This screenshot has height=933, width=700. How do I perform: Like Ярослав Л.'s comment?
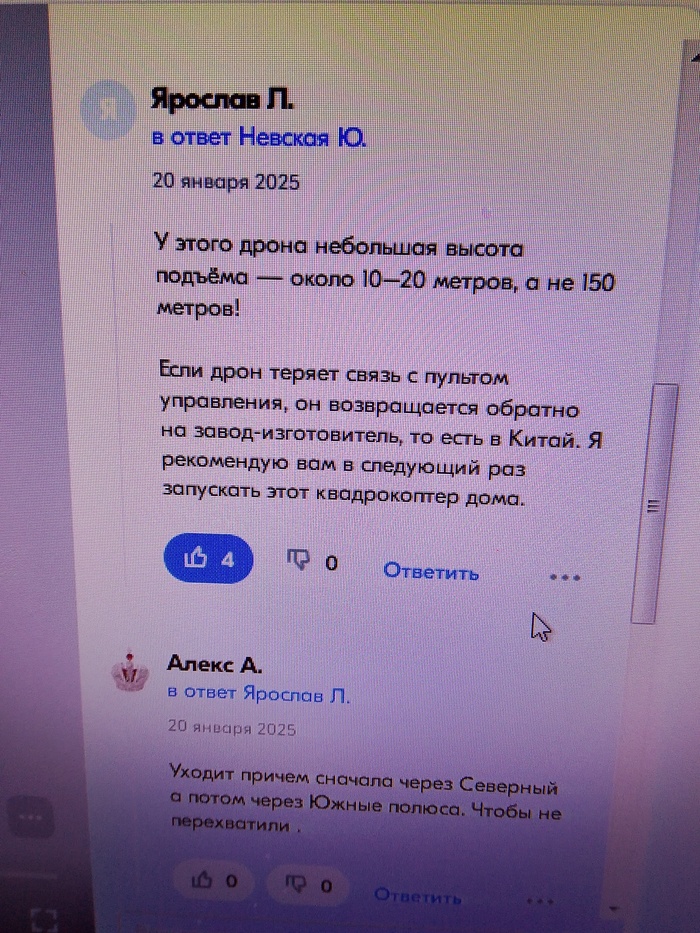tap(208, 560)
